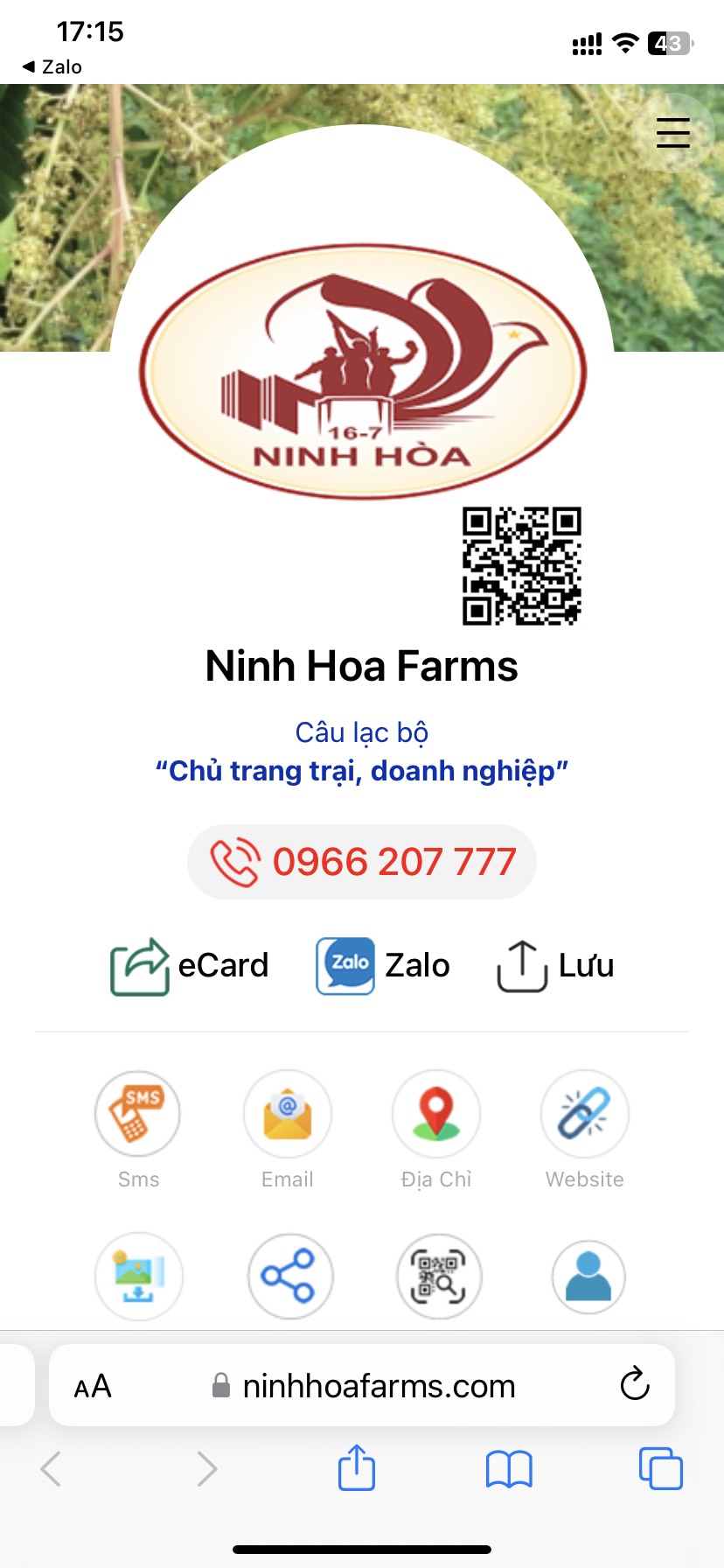The width and height of the screenshot is (724, 1568).
Task: Tap the image download icon
Action: tap(138, 1277)
